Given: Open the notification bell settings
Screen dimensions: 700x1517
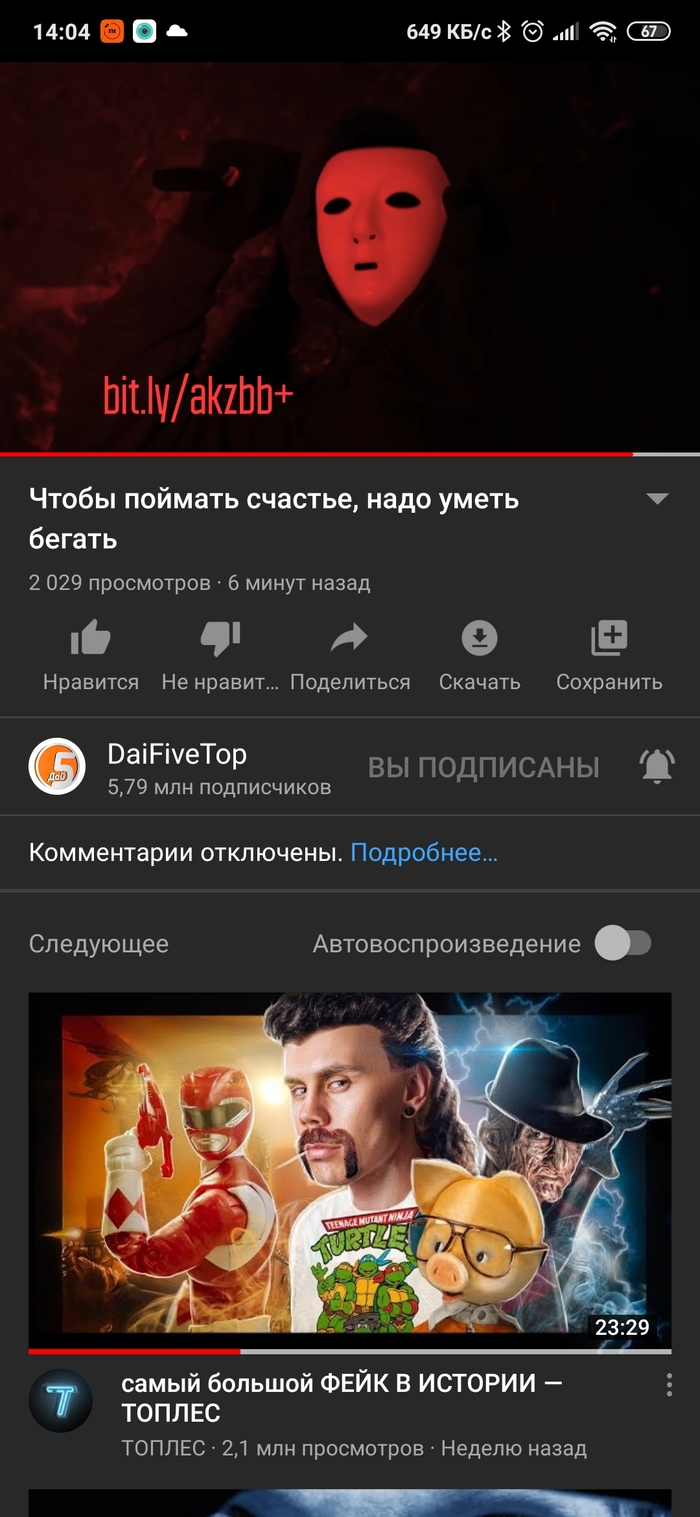Looking at the screenshot, I should [657, 767].
